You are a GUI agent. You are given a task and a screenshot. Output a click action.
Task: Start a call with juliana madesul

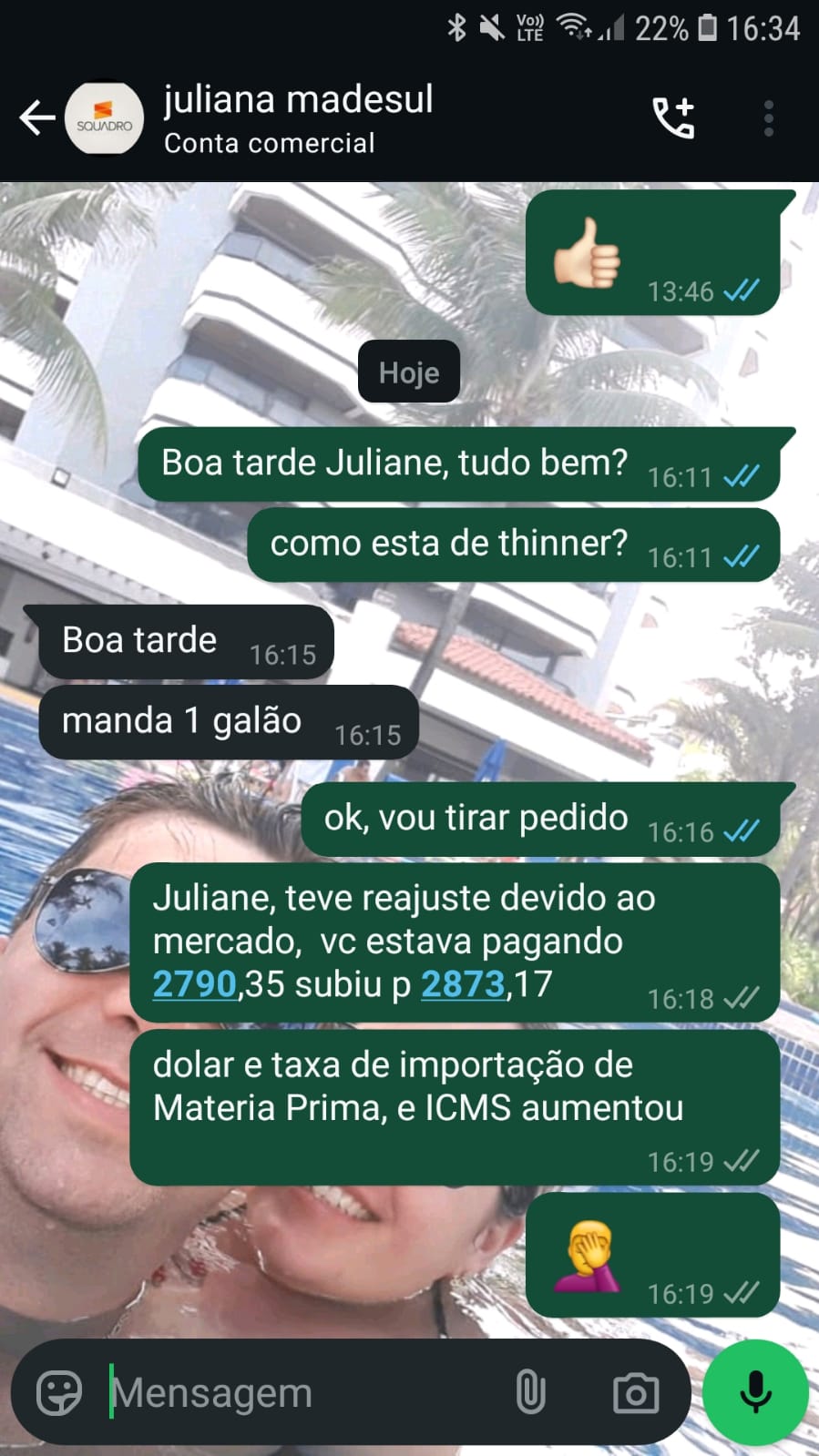[x=674, y=118]
